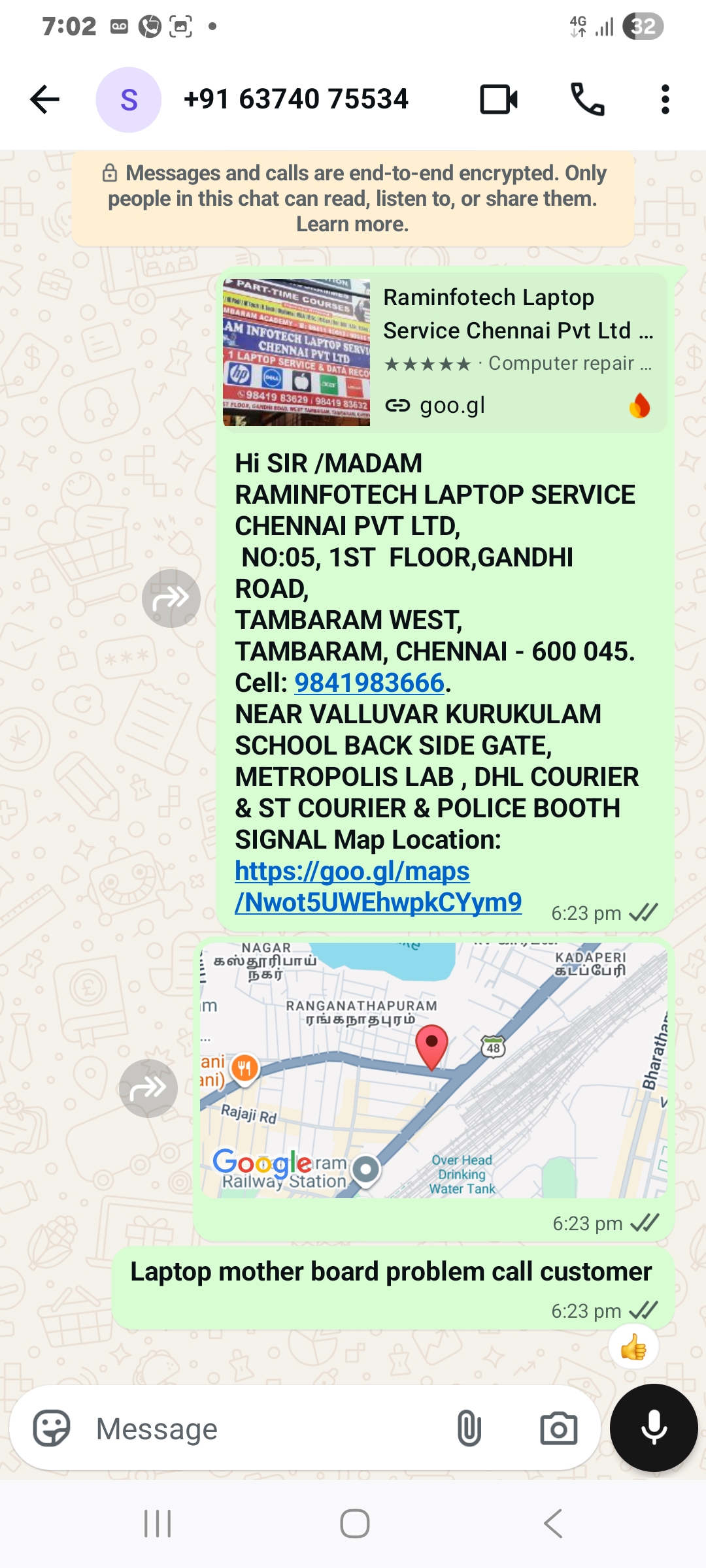Go to the home screen
This screenshot has width=706, height=1568.
354,1524
